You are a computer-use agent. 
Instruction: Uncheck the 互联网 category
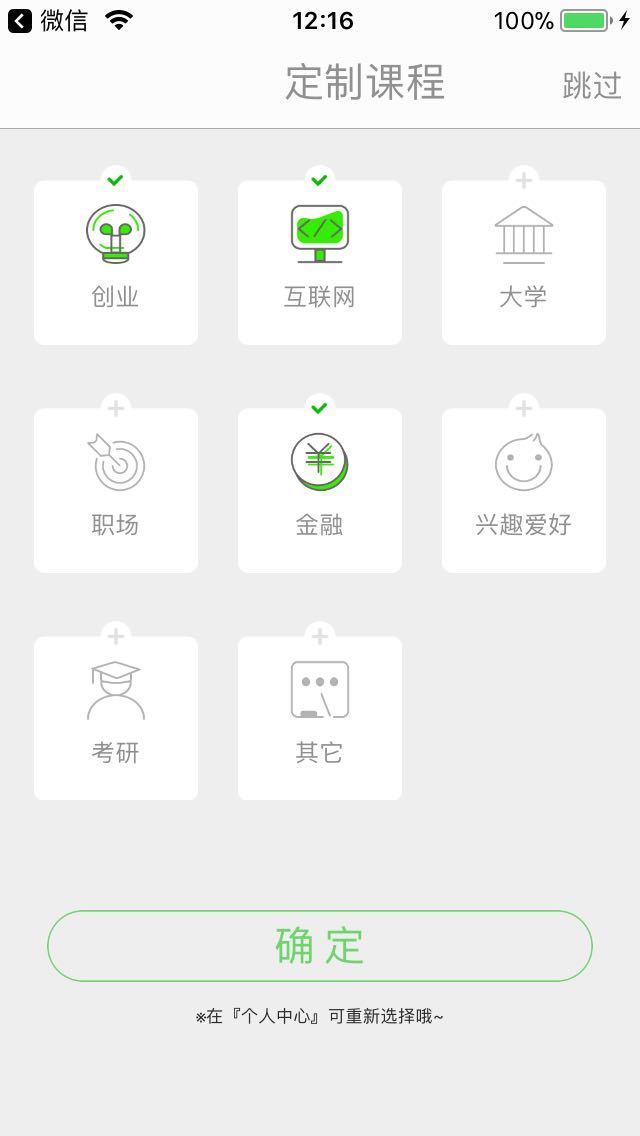click(x=320, y=262)
